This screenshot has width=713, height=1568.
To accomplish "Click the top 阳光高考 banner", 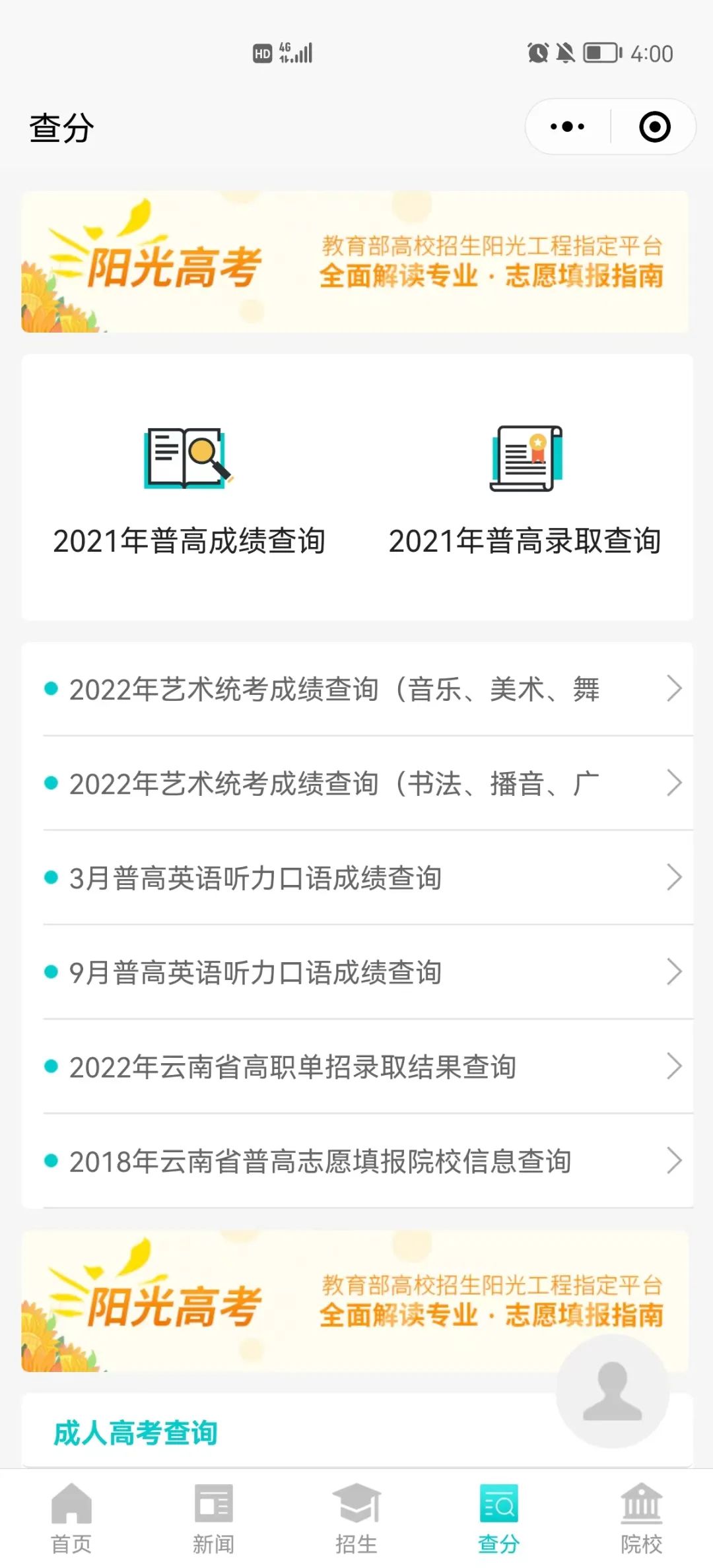I will [x=356, y=262].
